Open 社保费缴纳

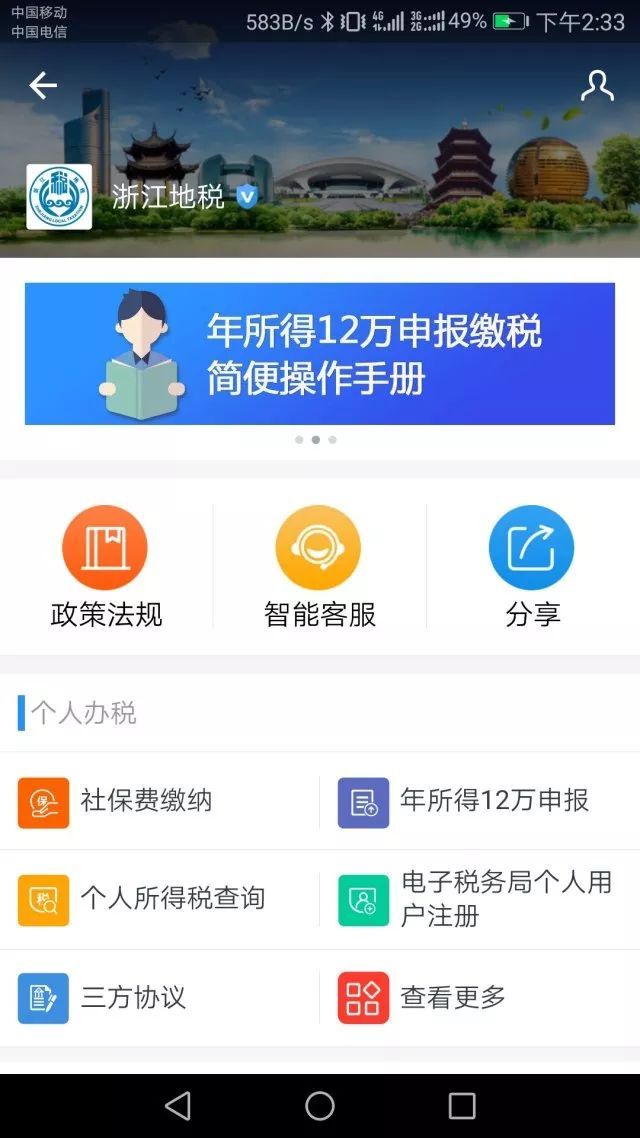(x=145, y=801)
